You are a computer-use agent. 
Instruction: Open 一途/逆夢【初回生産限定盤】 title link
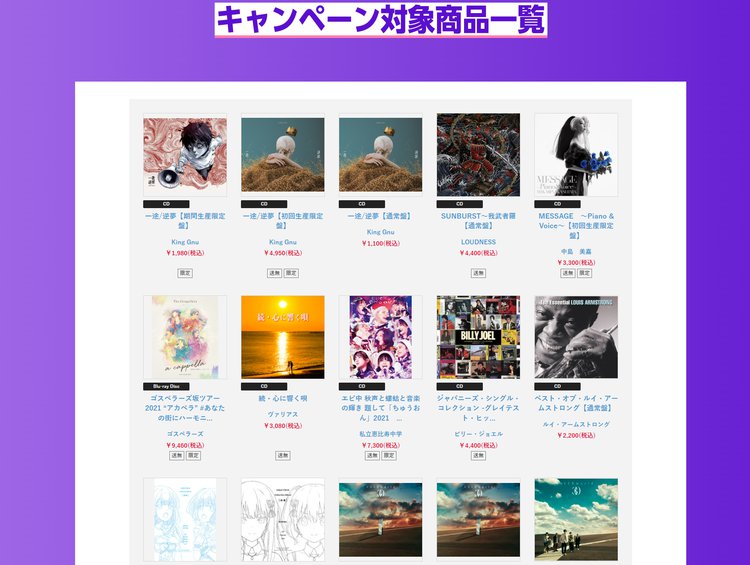(282, 220)
